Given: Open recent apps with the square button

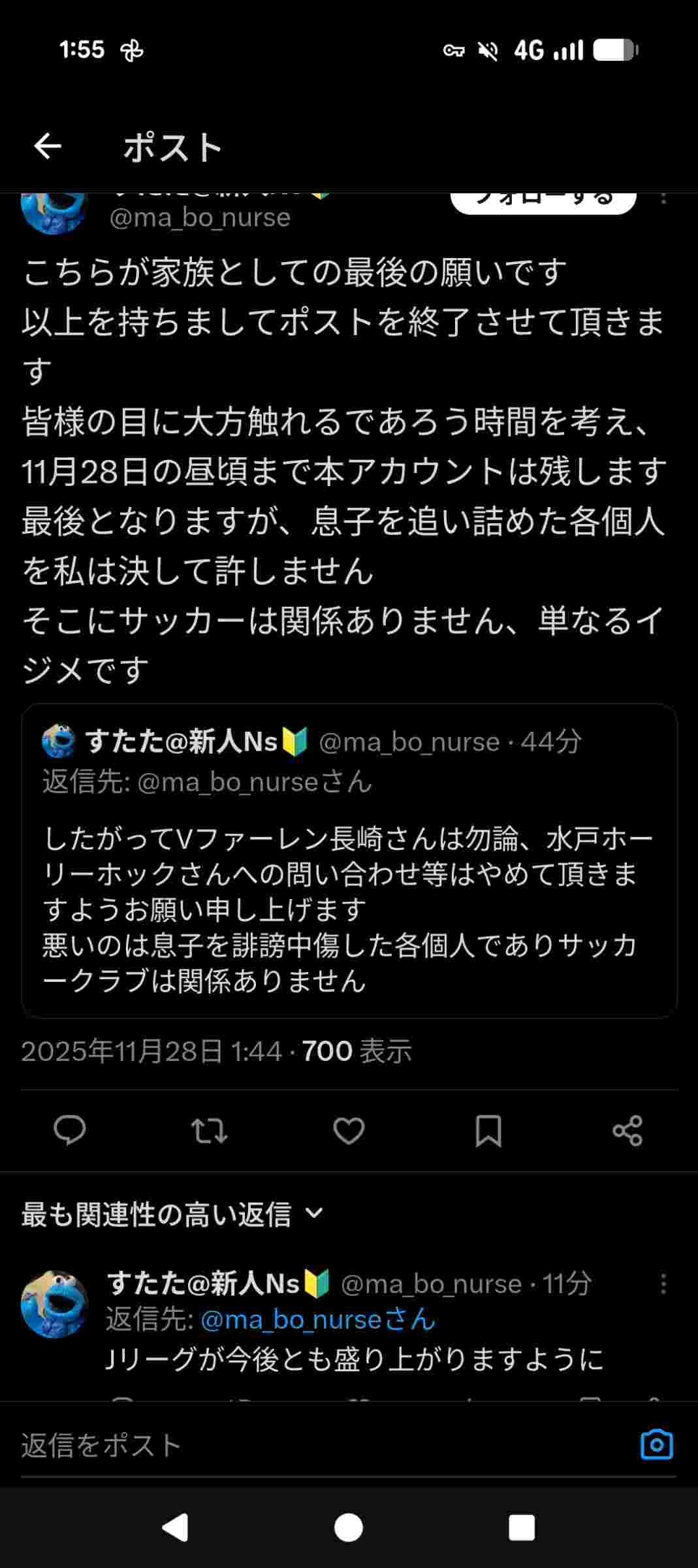Looking at the screenshot, I should point(521,1528).
